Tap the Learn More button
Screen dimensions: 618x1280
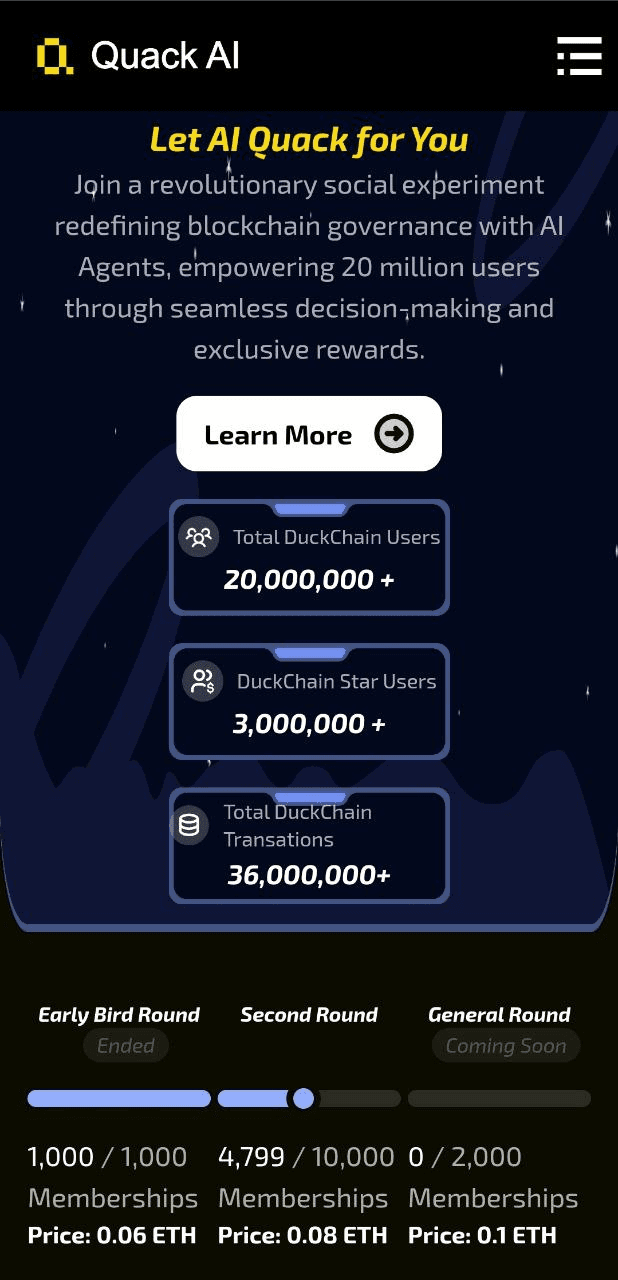[309, 434]
